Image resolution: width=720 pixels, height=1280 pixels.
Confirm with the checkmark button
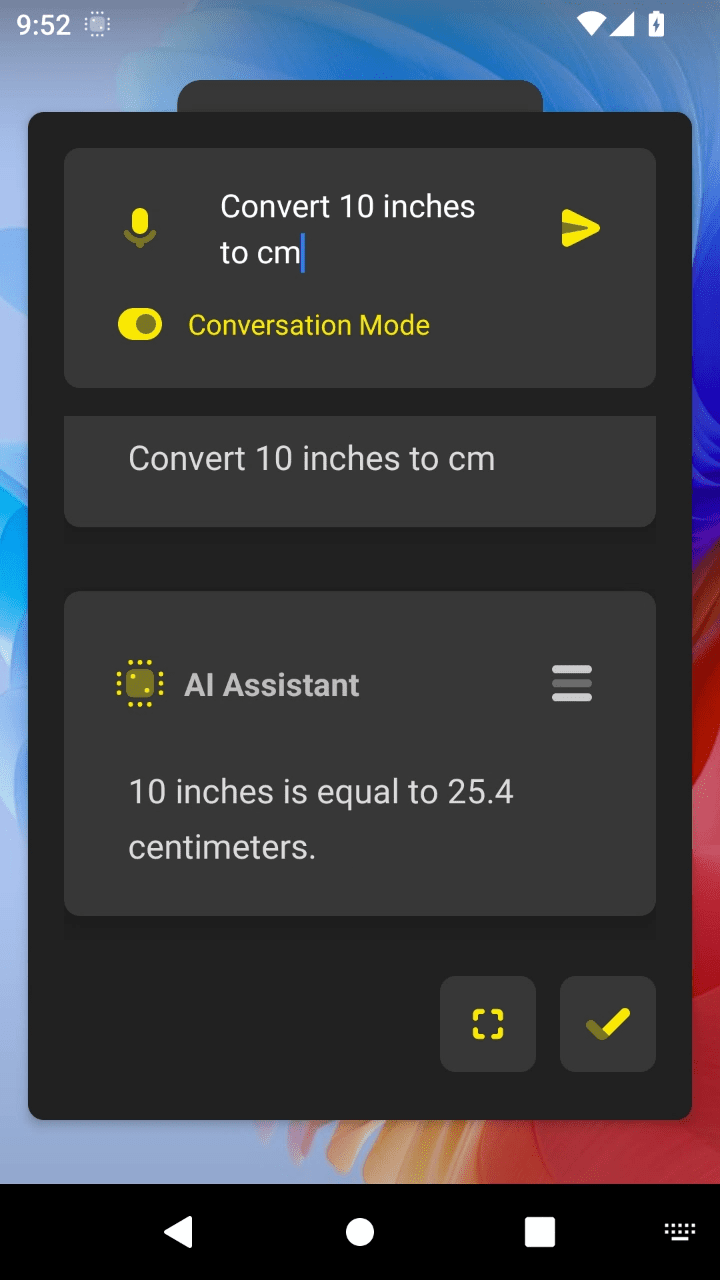(608, 1024)
